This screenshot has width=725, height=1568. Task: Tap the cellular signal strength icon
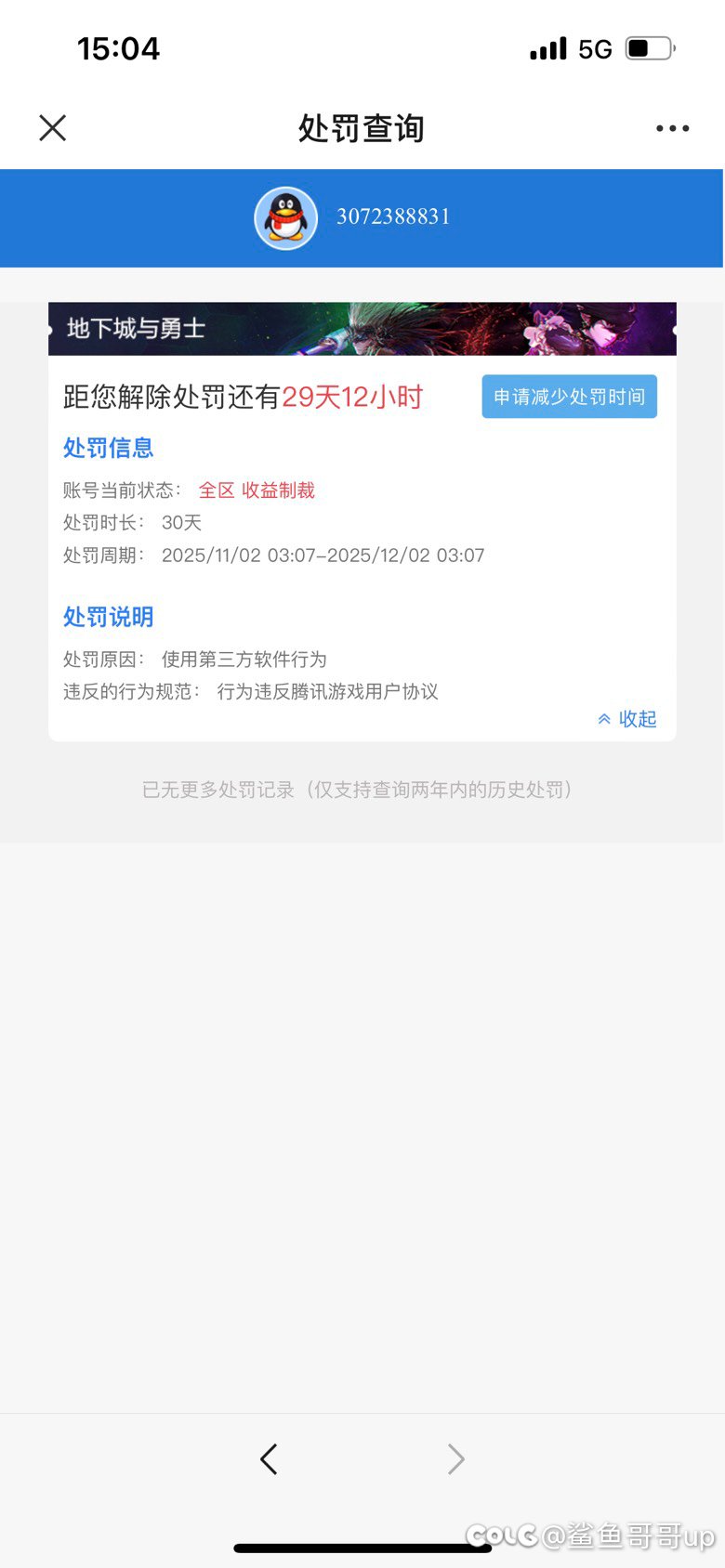point(548,46)
